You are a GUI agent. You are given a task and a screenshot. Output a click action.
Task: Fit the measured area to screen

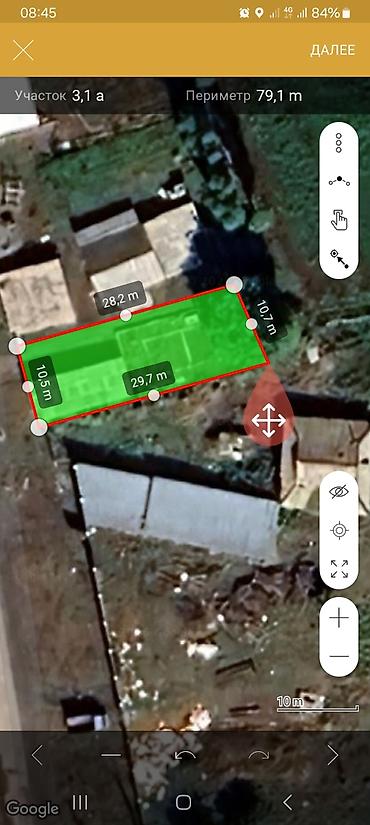click(x=339, y=569)
